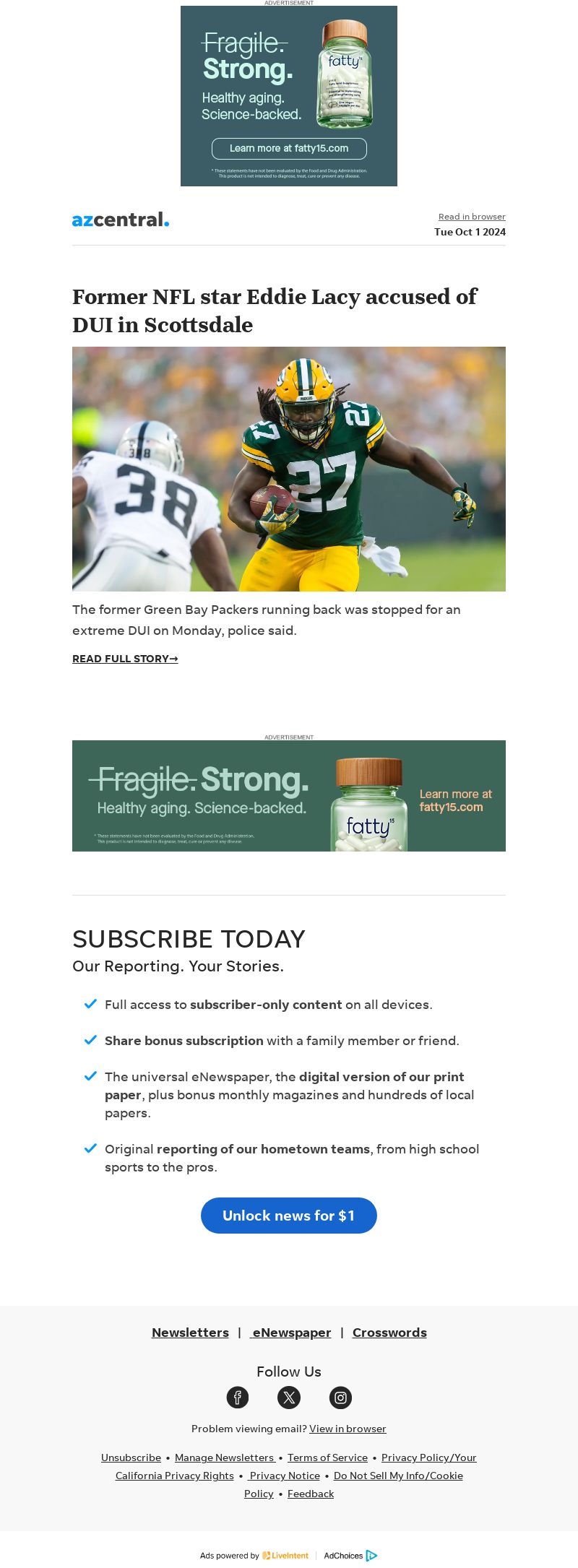Open the eNewspaper link
Screen dimensions: 578x1568
click(291, 1333)
